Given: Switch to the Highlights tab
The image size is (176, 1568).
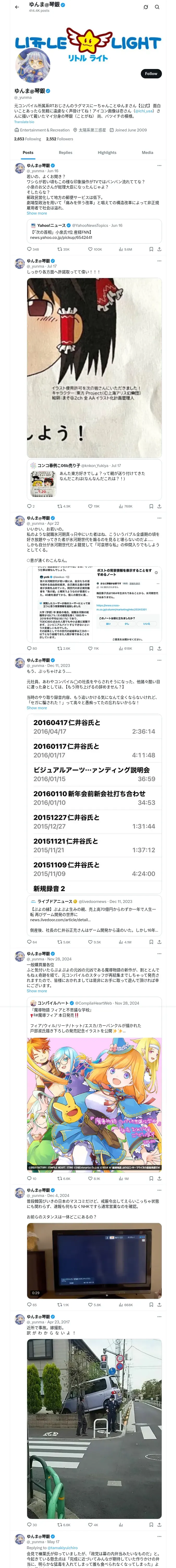Looking at the screenshot, I should (x=107, y=153).
